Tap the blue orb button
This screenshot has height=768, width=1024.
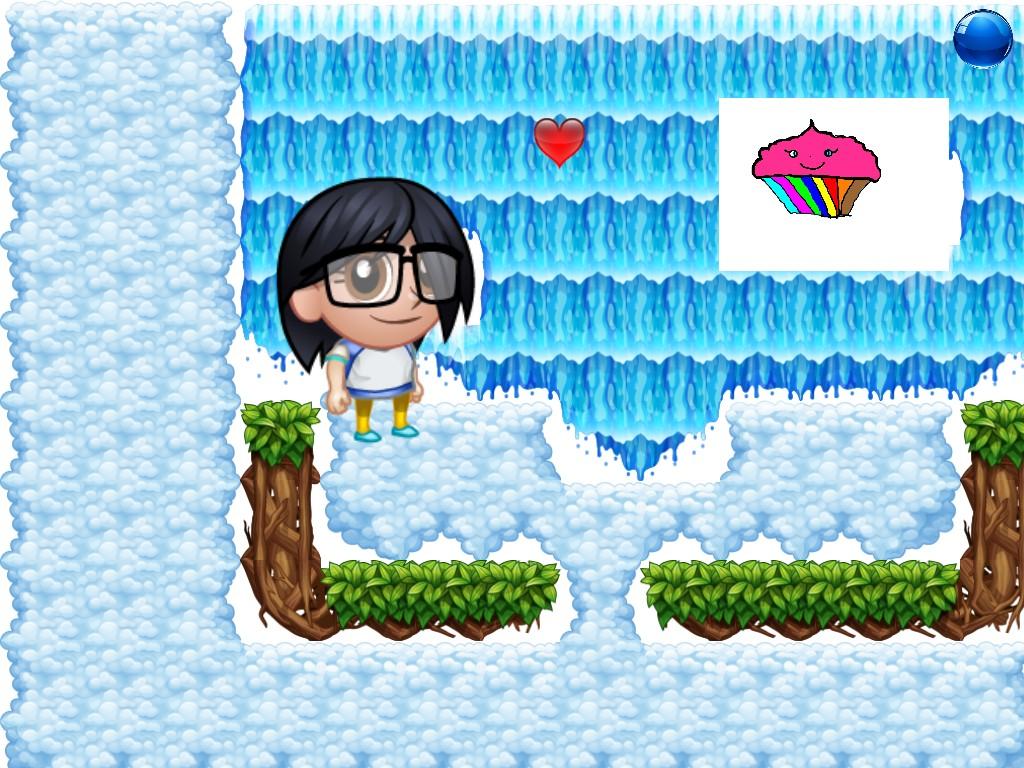[x=982, y=39]
